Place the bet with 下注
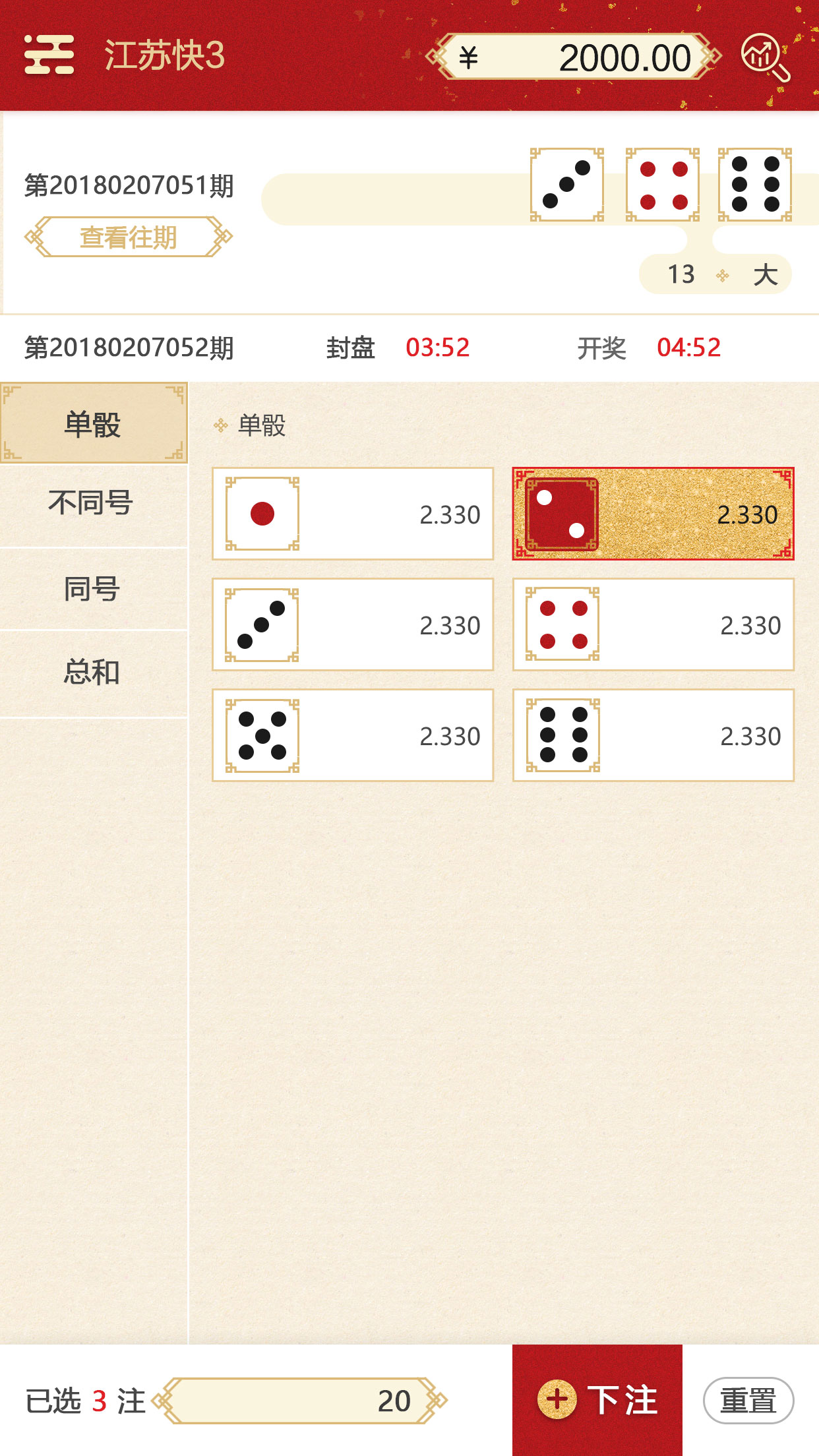Screen dimensions: 819x1456 [597, 1401]
